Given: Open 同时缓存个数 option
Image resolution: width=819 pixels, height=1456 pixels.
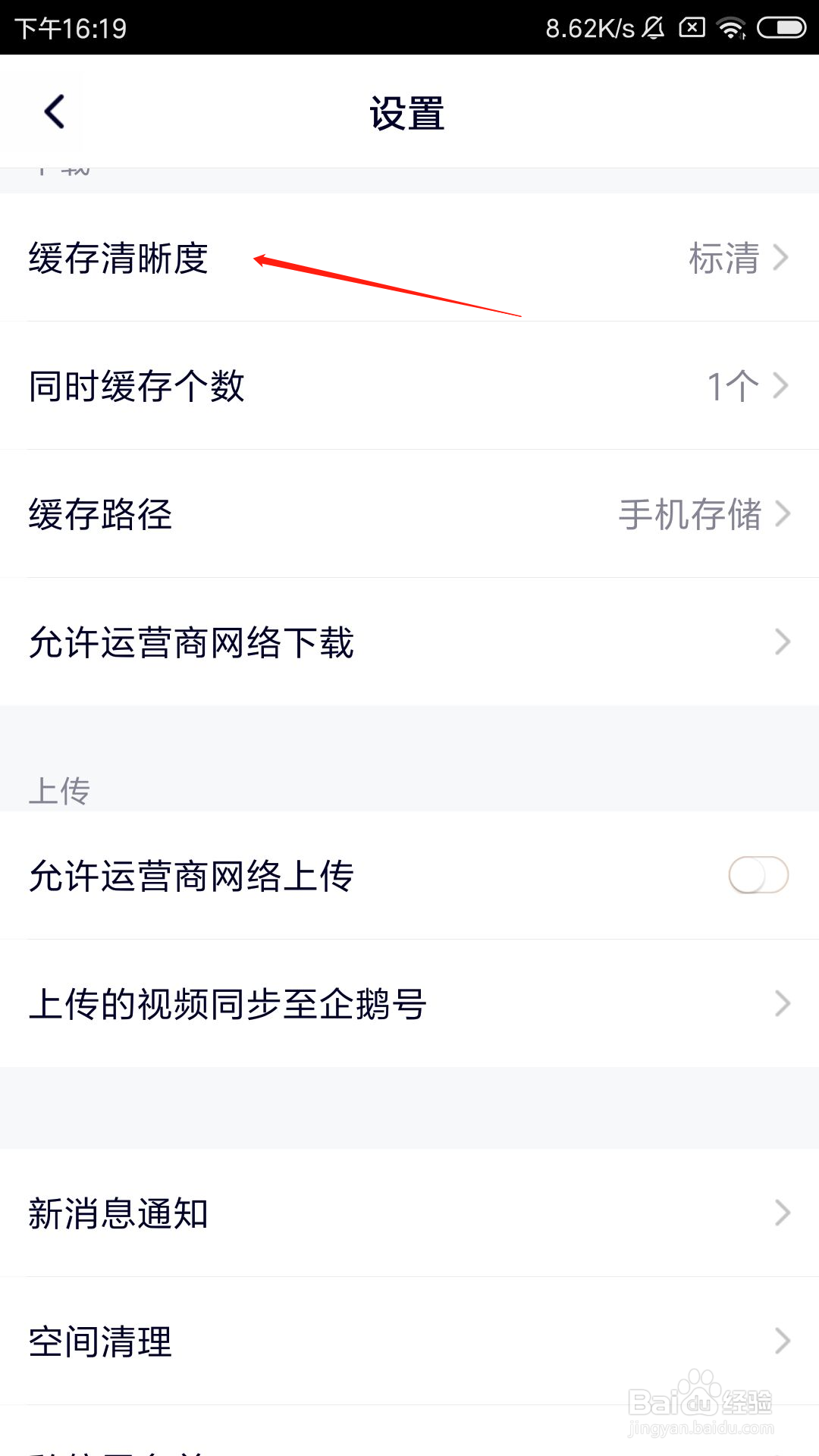Looking at the screenshot, I should click(x=409, y=386).
